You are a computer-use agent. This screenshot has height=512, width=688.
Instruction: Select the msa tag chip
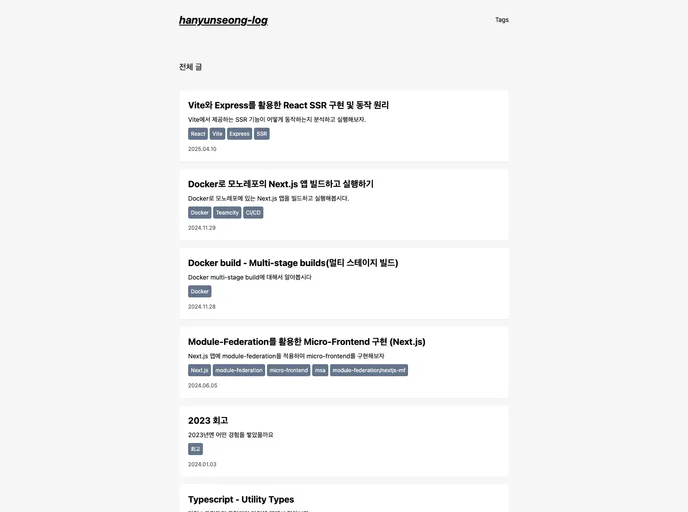[x=320, y=370]
